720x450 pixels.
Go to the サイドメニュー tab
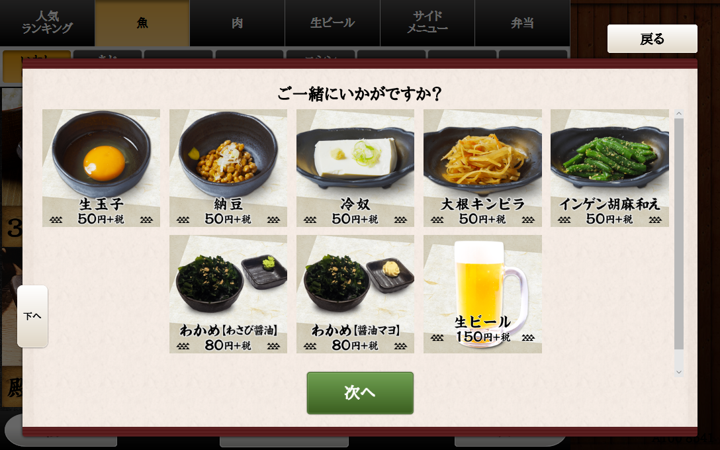click(x=427, y=22)
